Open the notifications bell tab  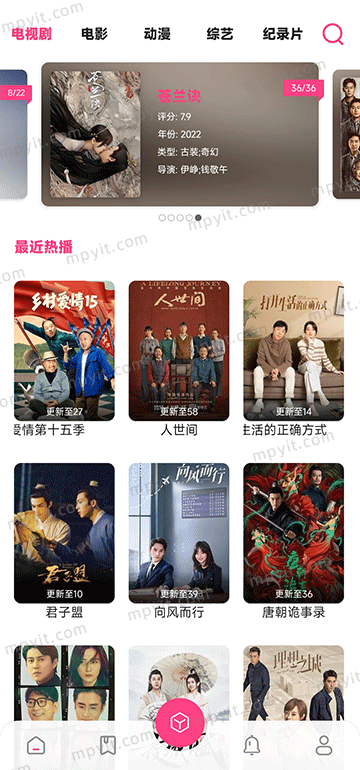(x=251, y=745)
